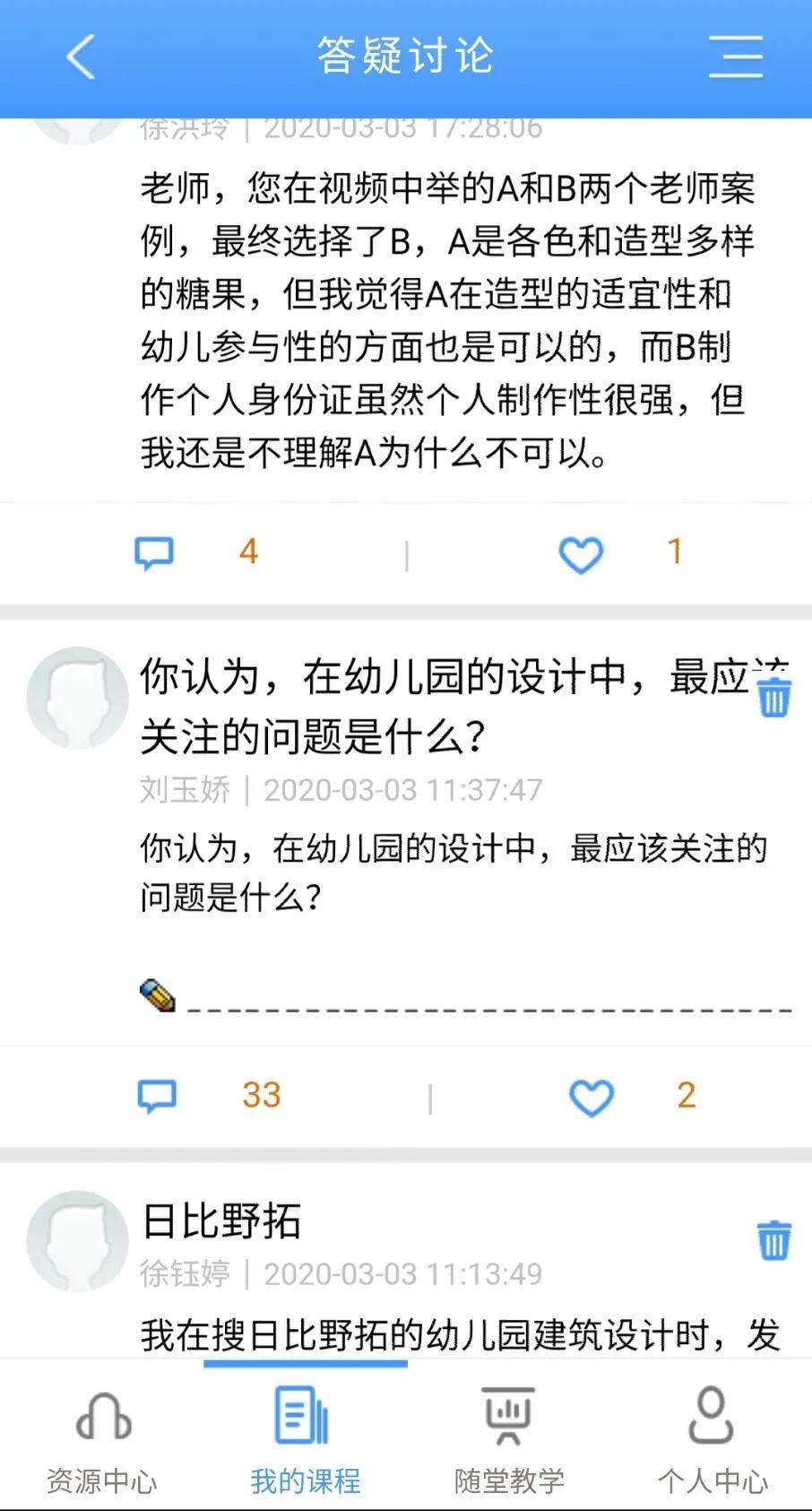
Task: Delete 刘玉娇's 幼儿园设计 post
Action: click(x=773, y=697)
